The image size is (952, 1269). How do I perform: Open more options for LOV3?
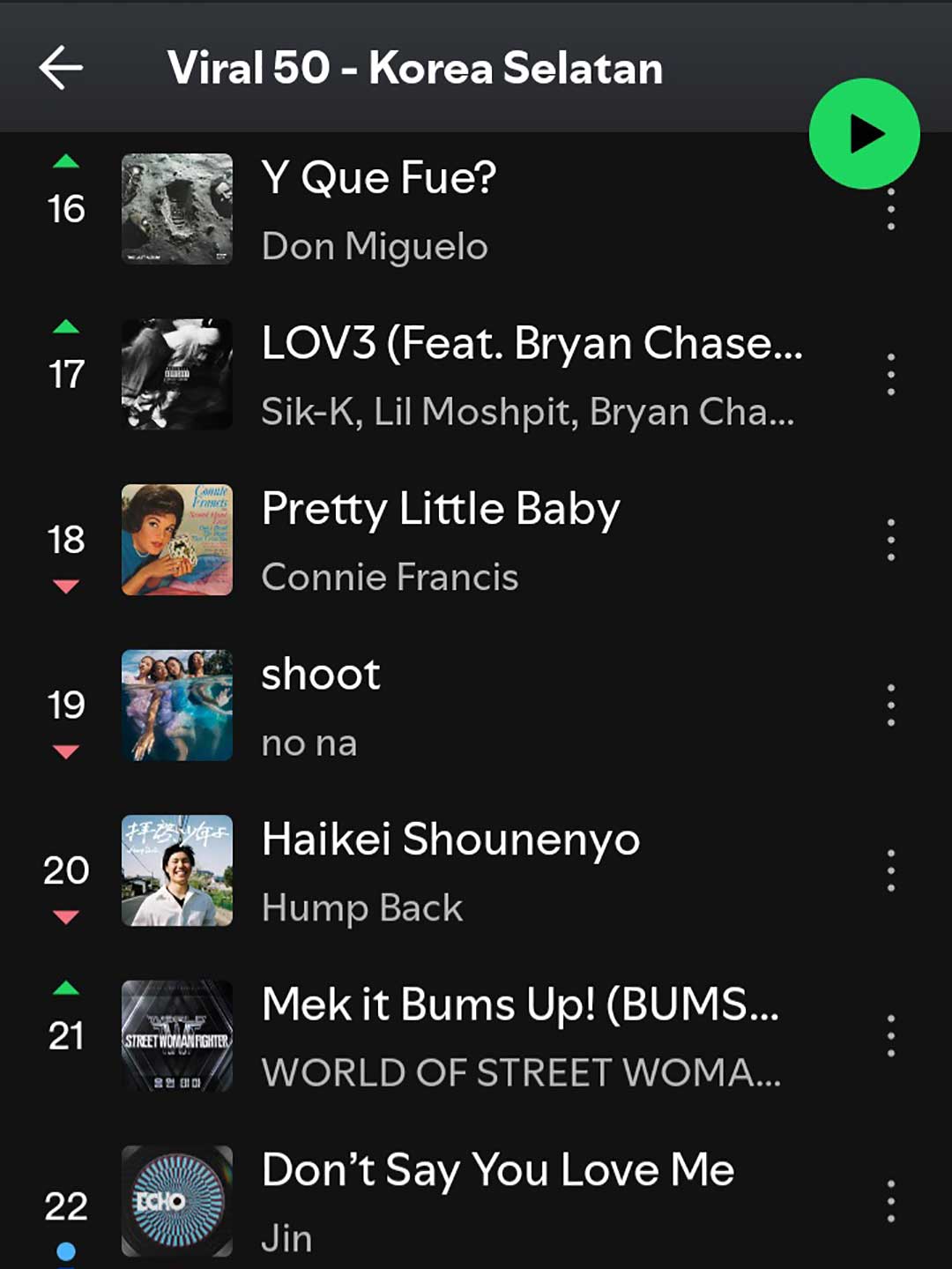pos(891,375)
